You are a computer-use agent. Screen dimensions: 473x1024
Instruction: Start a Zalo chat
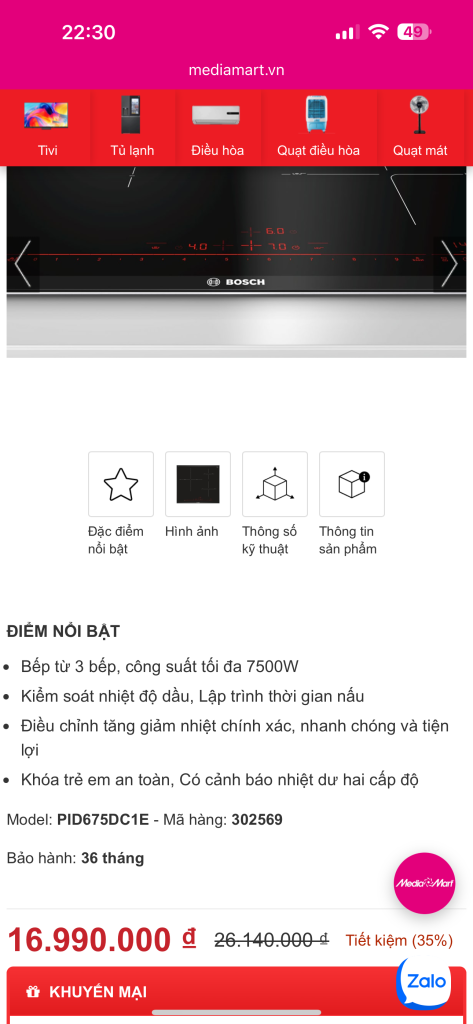coord(426,983)
